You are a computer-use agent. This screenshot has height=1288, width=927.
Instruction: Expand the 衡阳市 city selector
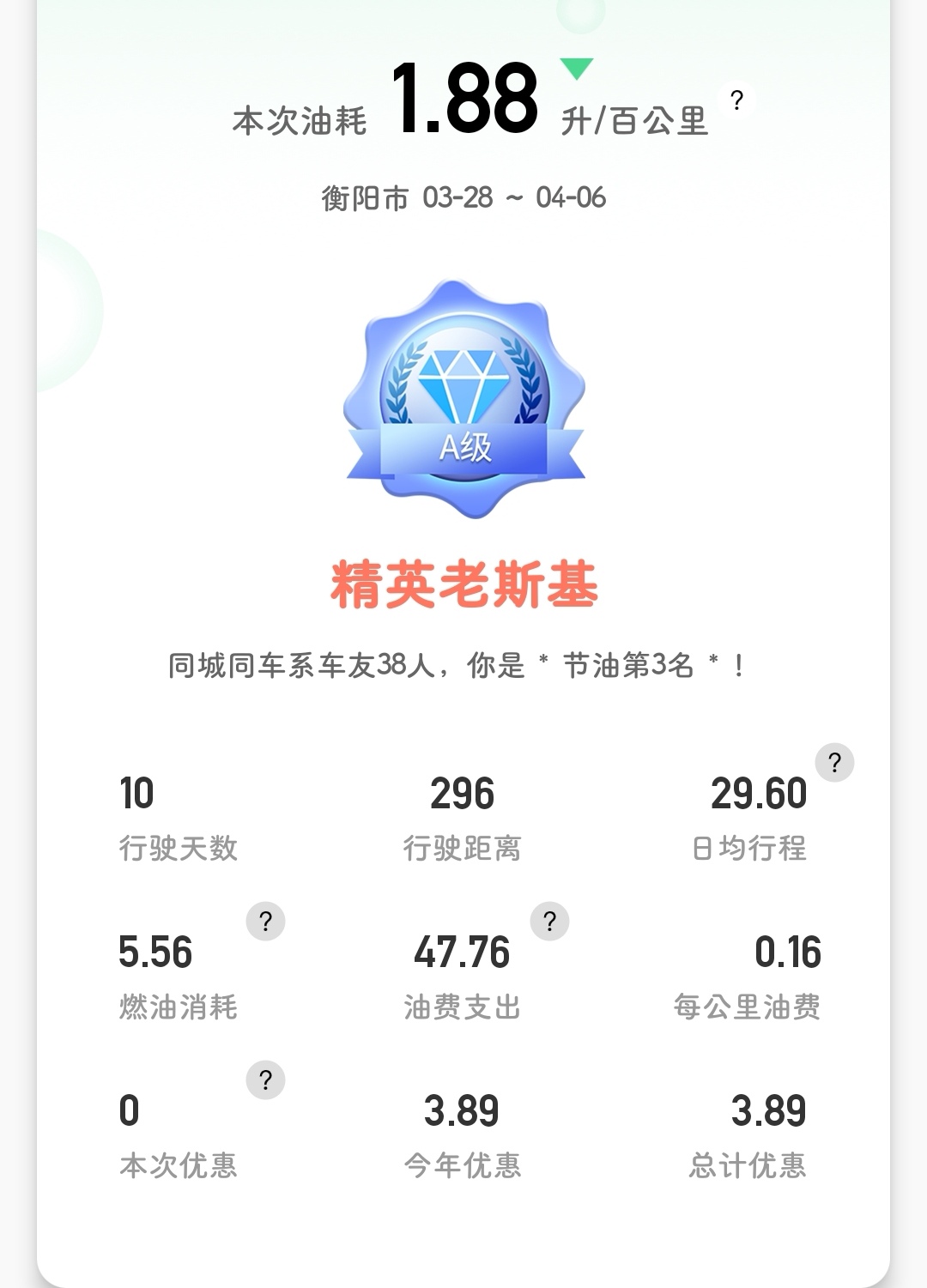pos(365,197)
